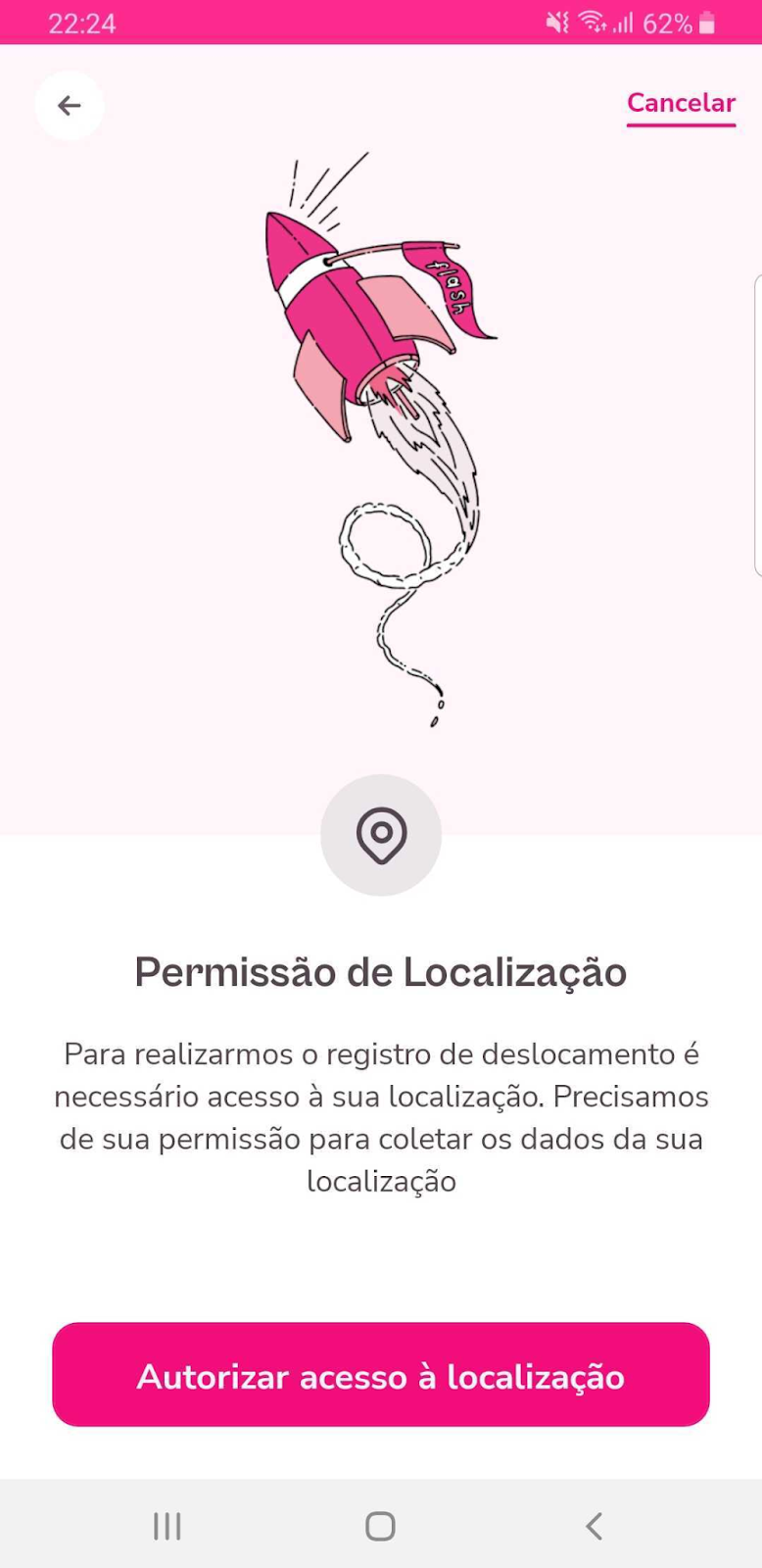The image size is (762, 1568).
Task: Tap the back key in navigation bar
Action: click(594, 1525)
